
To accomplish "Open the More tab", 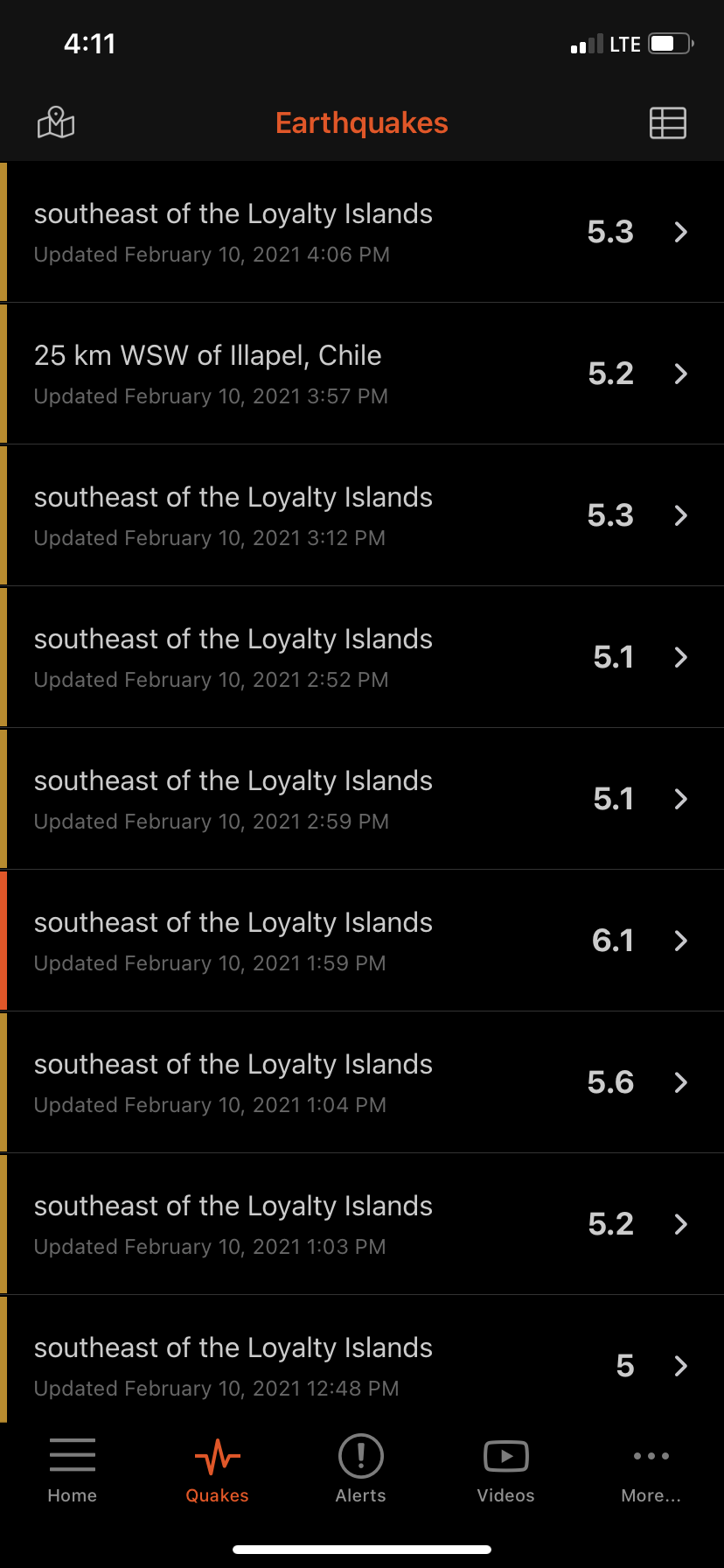I will click(x=651, y=1470).
